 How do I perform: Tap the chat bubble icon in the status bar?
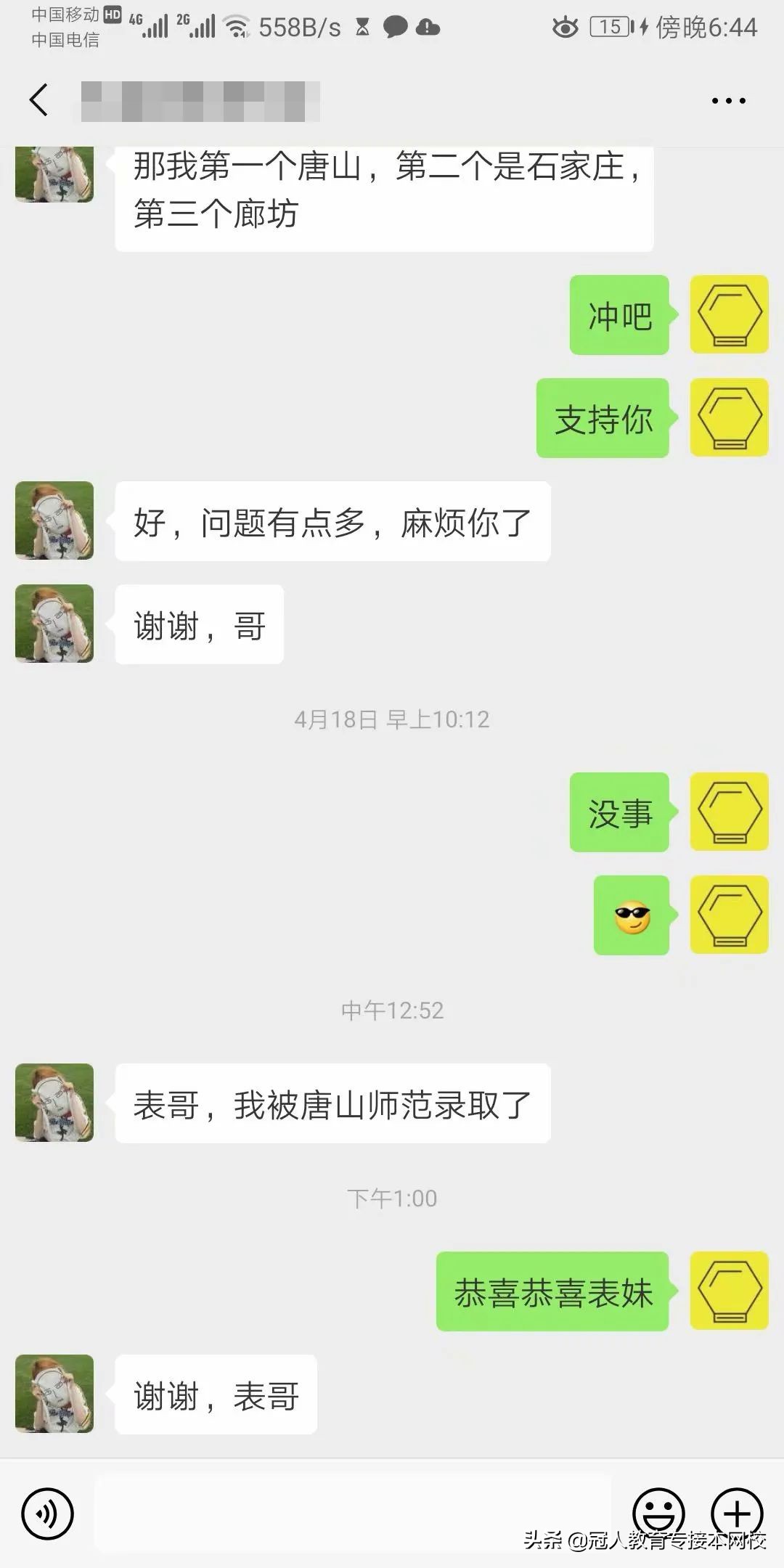394,28
